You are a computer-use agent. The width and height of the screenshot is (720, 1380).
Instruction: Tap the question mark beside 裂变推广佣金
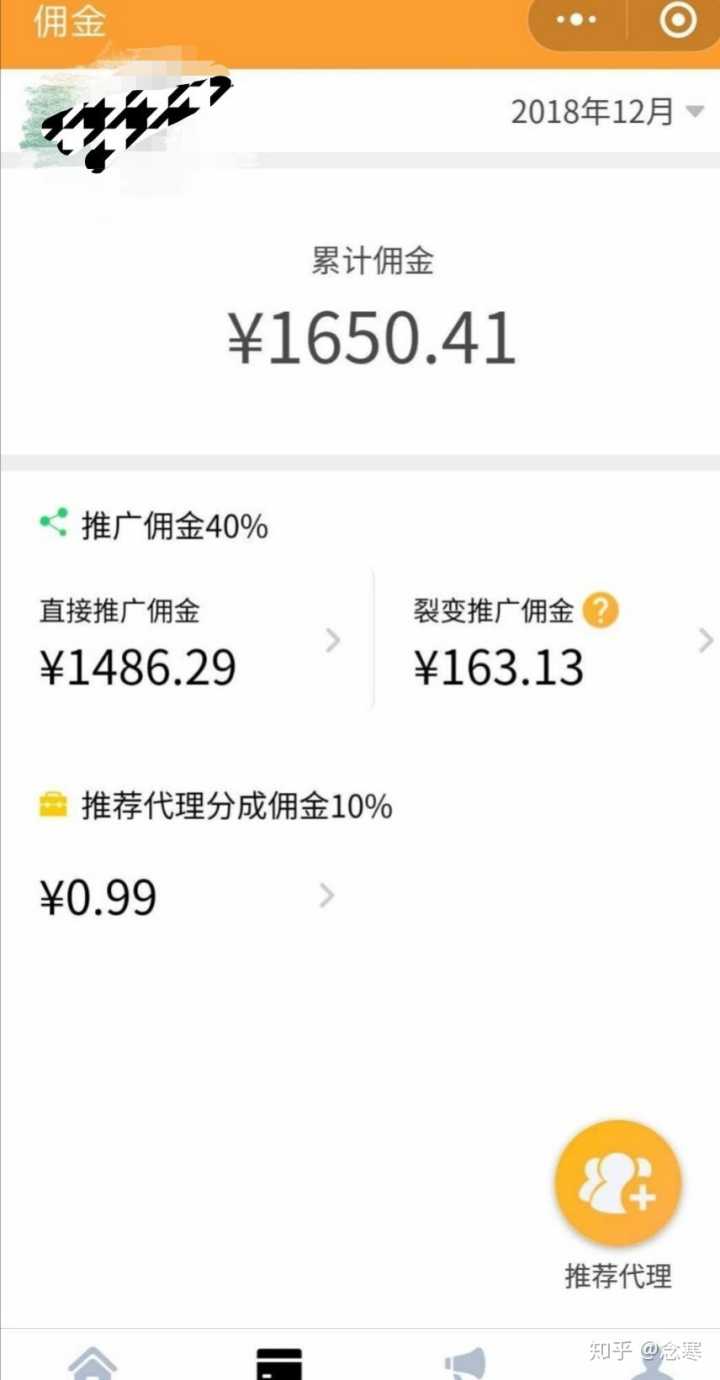(x=601, y=610)
